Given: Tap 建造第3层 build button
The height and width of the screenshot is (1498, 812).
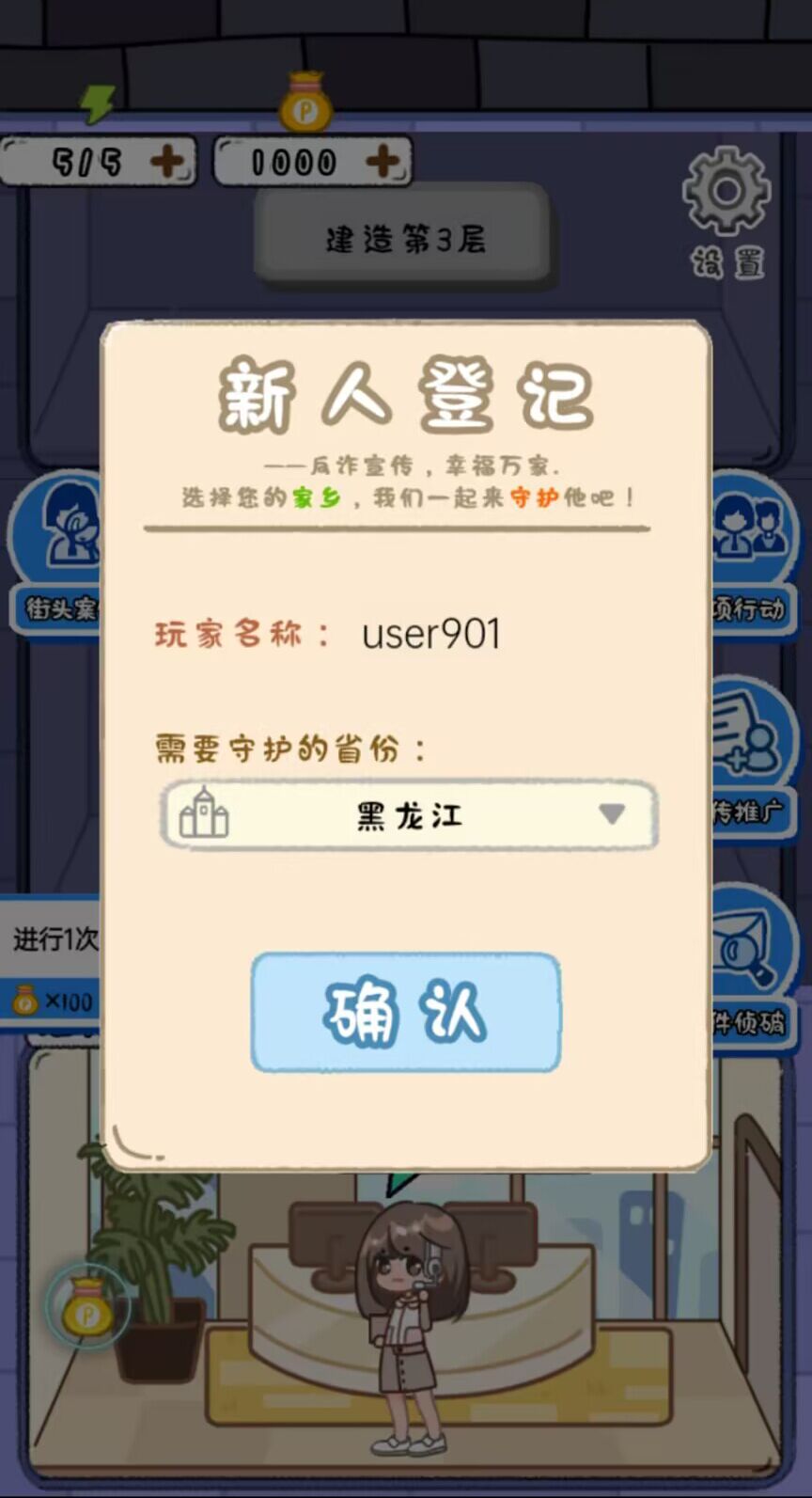Looking at the screenshot, I should [404, 239].
